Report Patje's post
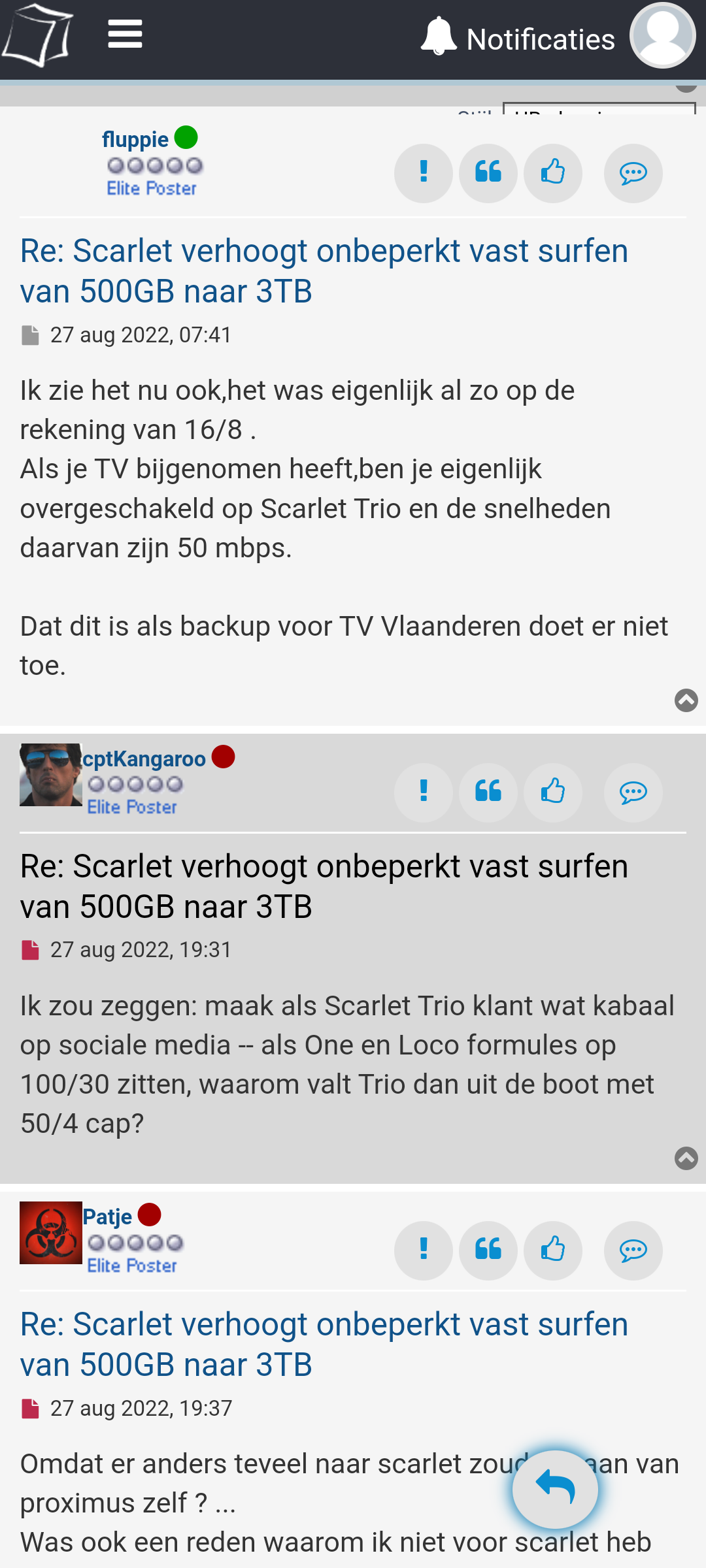 point(423,1250)
